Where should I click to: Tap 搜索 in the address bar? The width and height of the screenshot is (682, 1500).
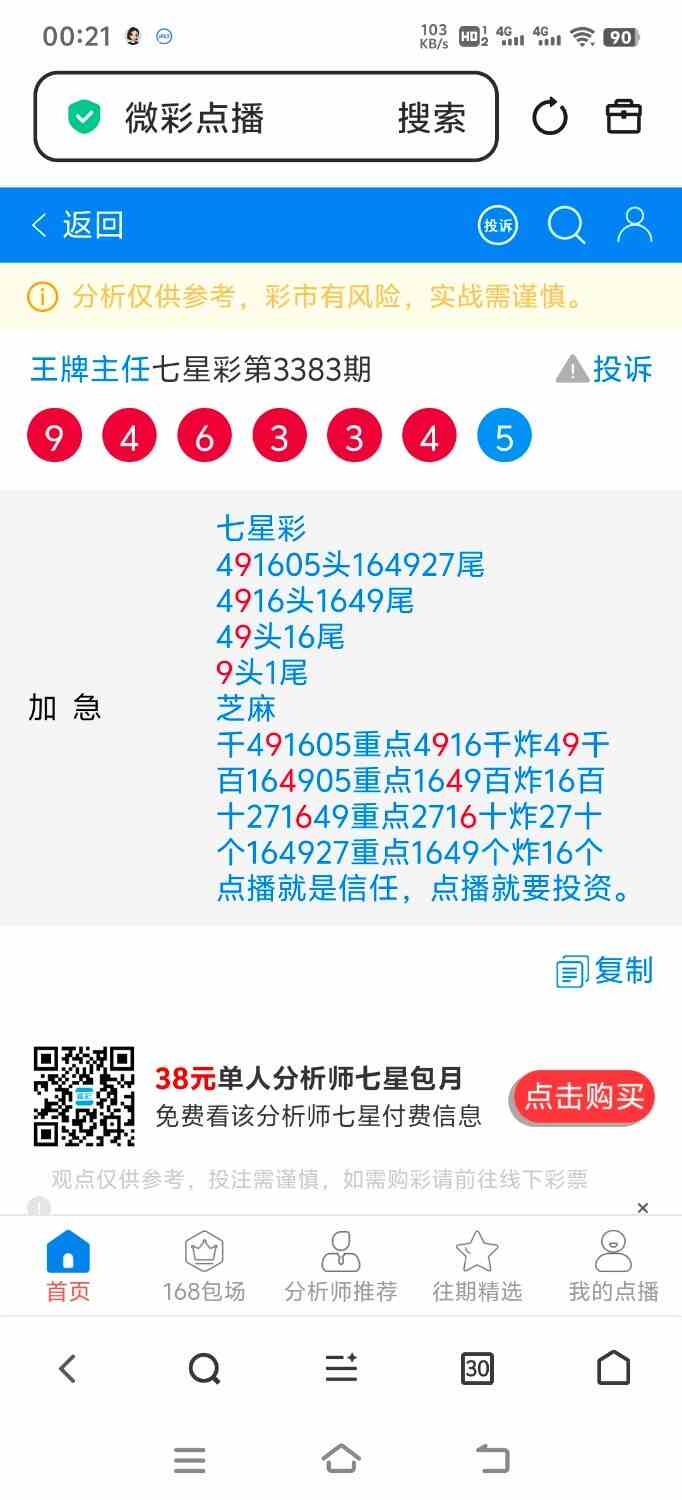[x=431, y=118]
